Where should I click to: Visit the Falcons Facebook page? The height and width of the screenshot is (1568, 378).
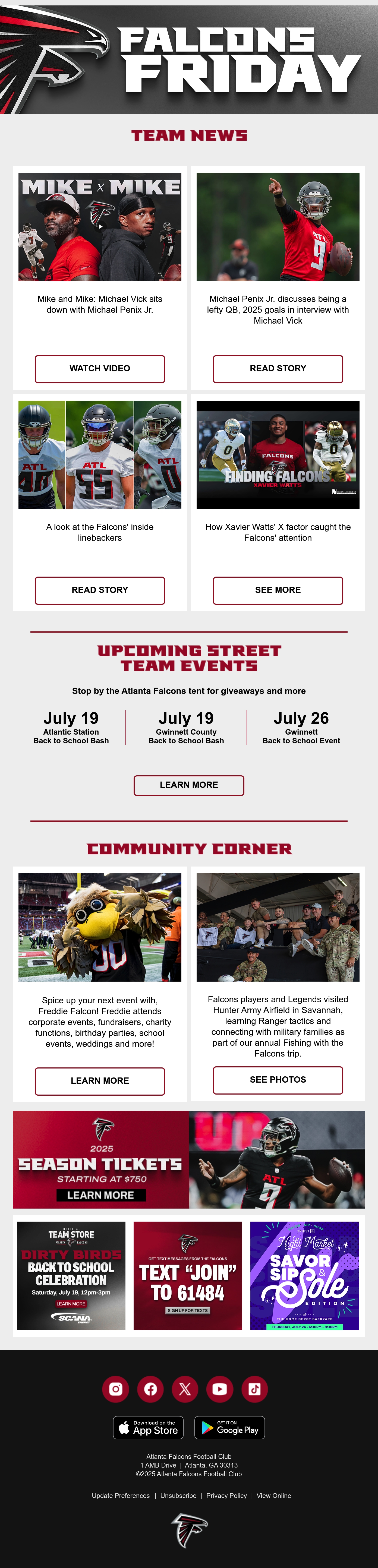[150, 1389]
